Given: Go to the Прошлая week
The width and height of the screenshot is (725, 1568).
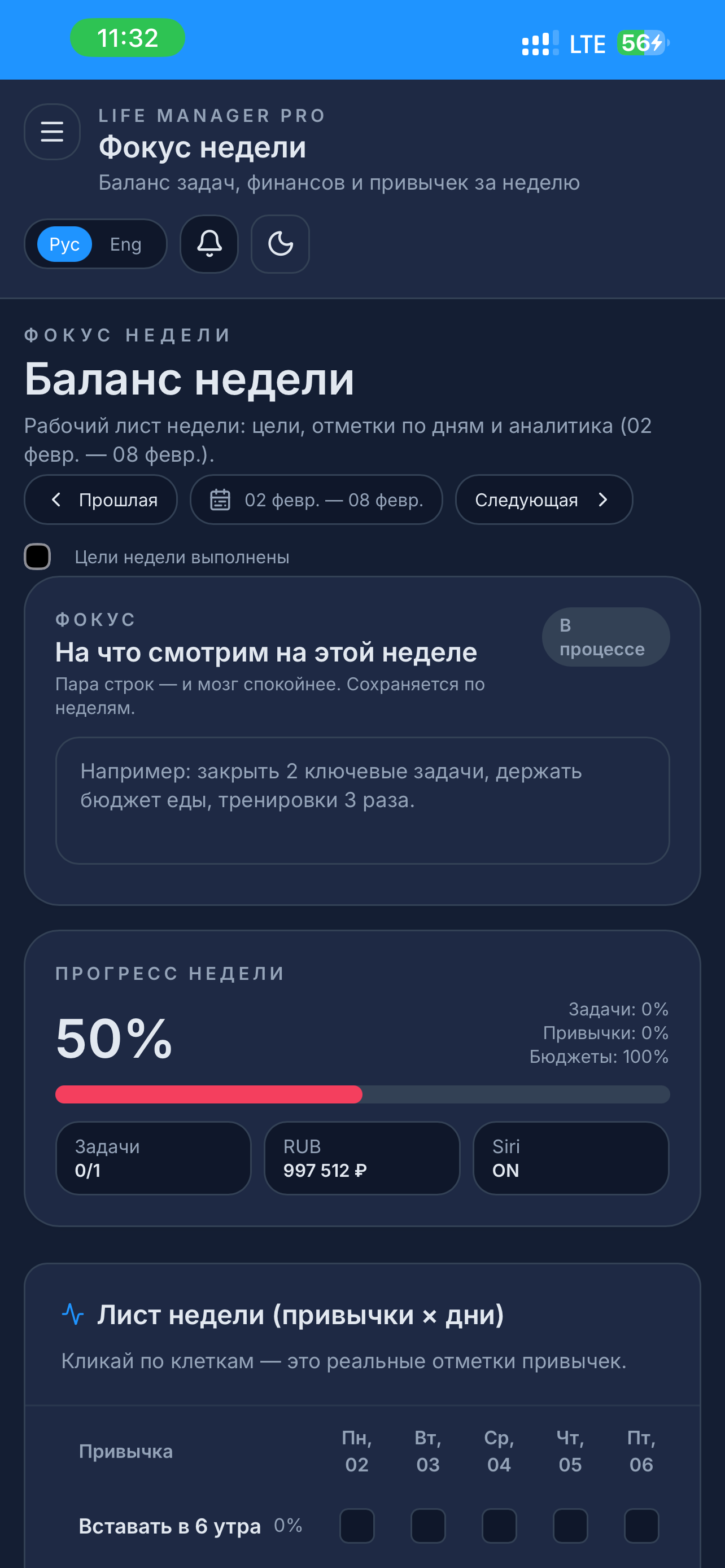Looking at the screenshot, I should (x=101, y=500).
